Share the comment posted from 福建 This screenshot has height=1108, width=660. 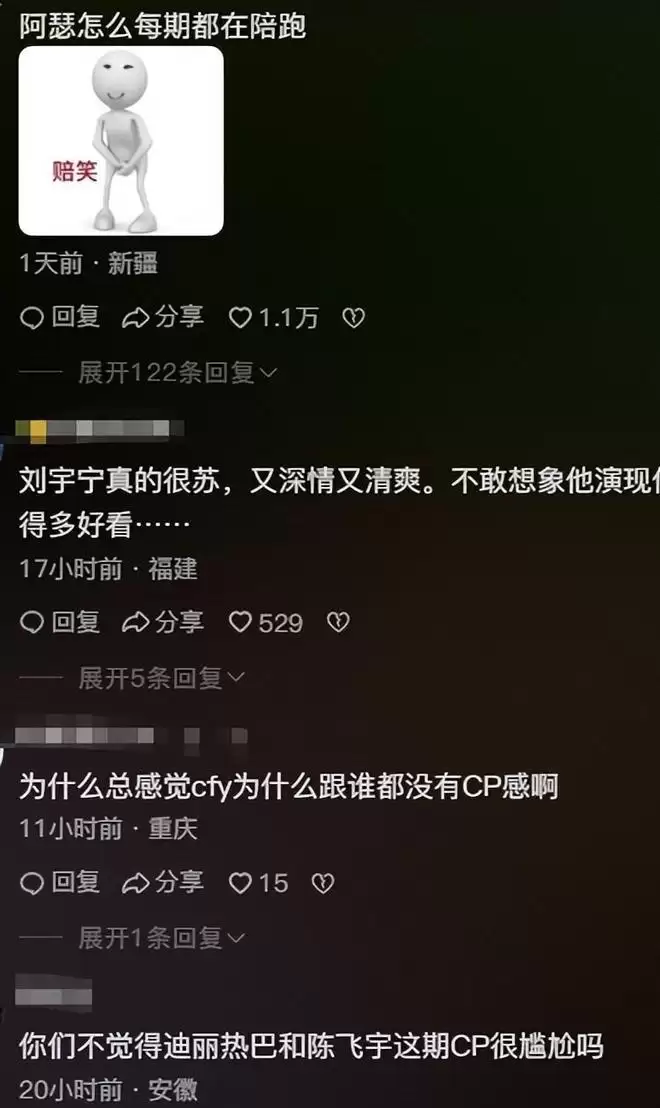[x=162, y=622]
